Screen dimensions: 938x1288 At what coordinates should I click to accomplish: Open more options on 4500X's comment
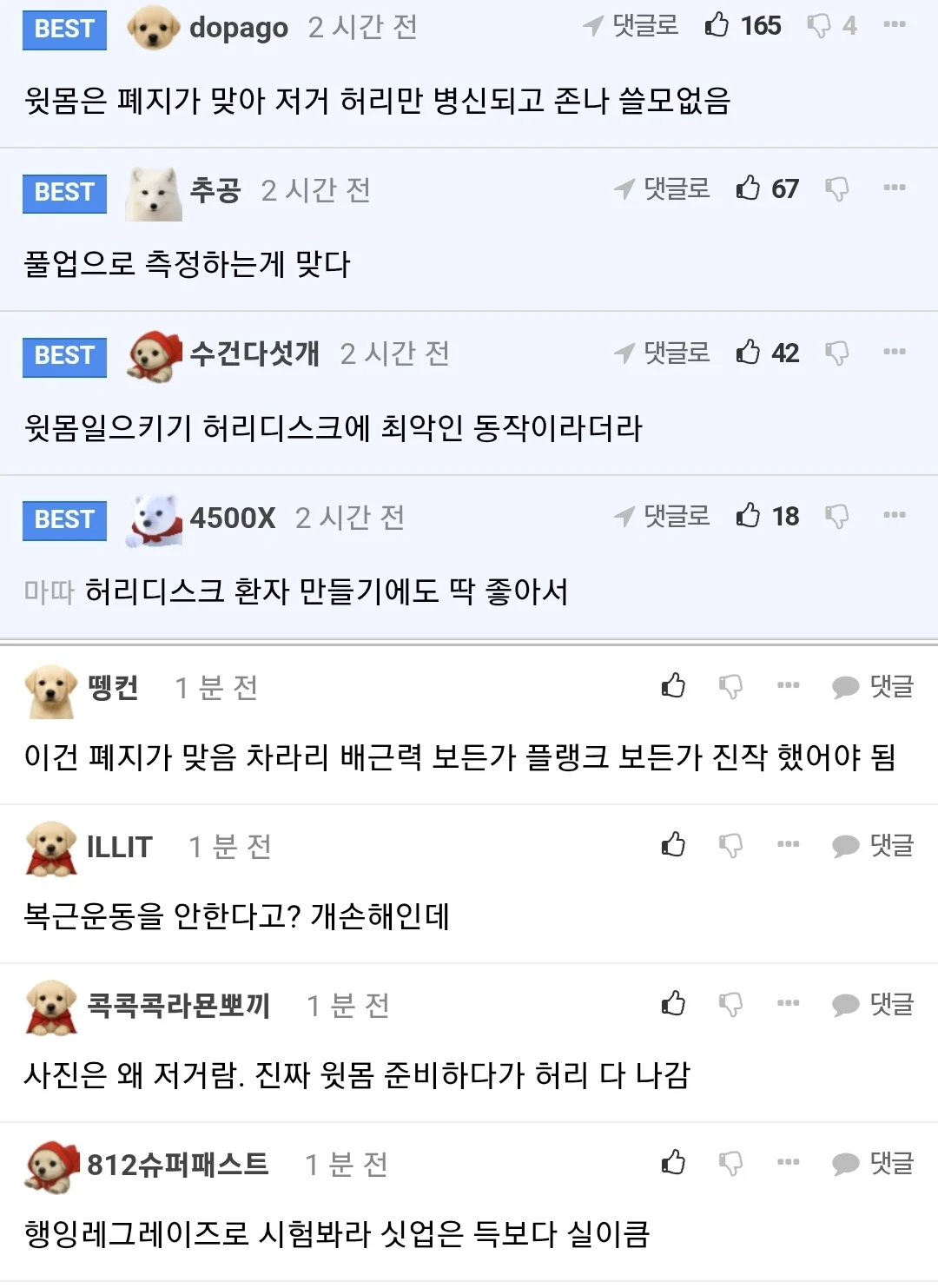pyautogui.click(x=894, y=516)
